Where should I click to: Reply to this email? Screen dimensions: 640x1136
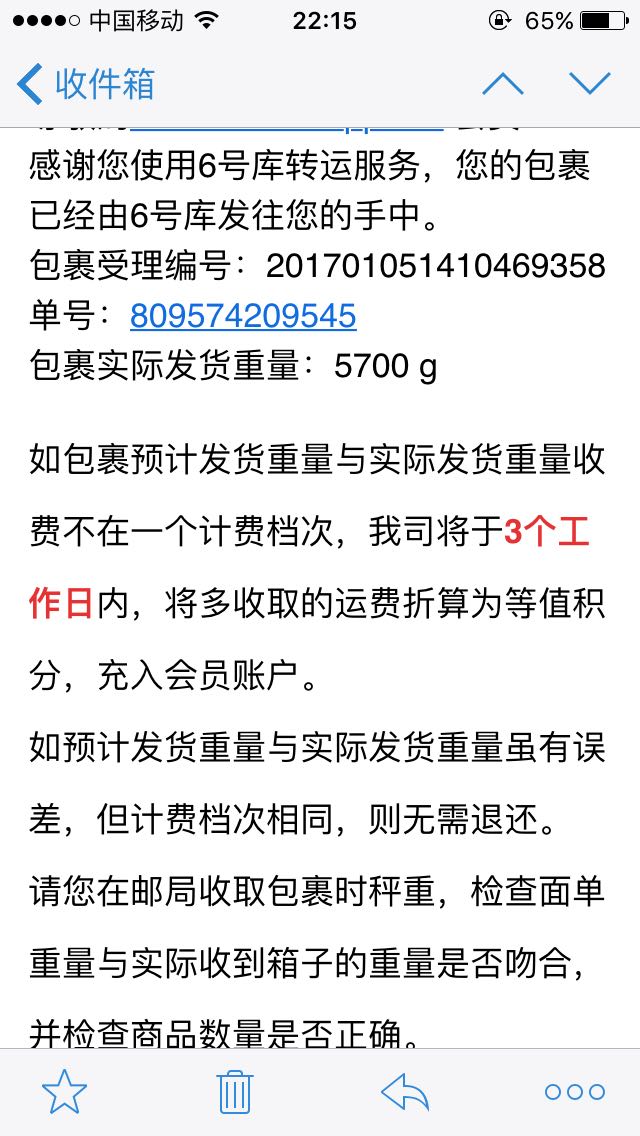405,1092
